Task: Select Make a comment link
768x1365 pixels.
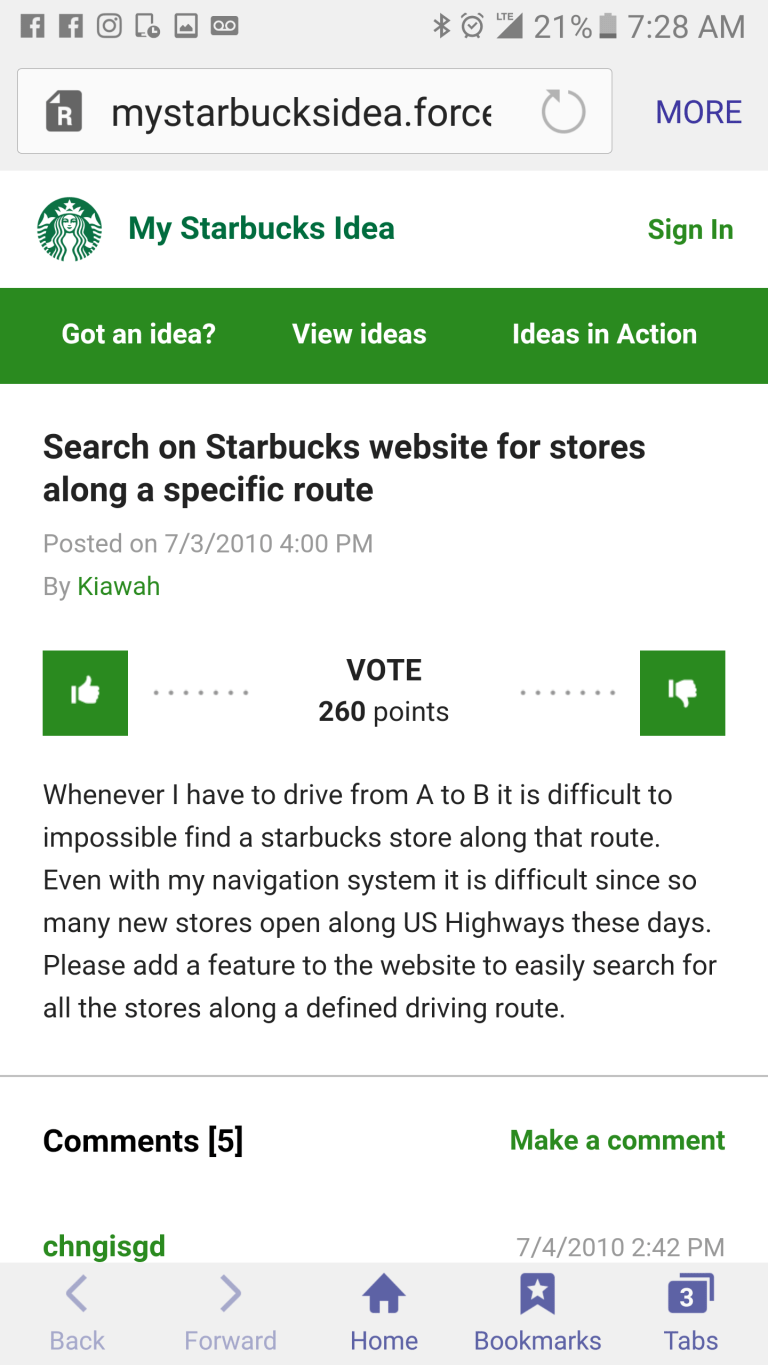Action: point(617,1140)
